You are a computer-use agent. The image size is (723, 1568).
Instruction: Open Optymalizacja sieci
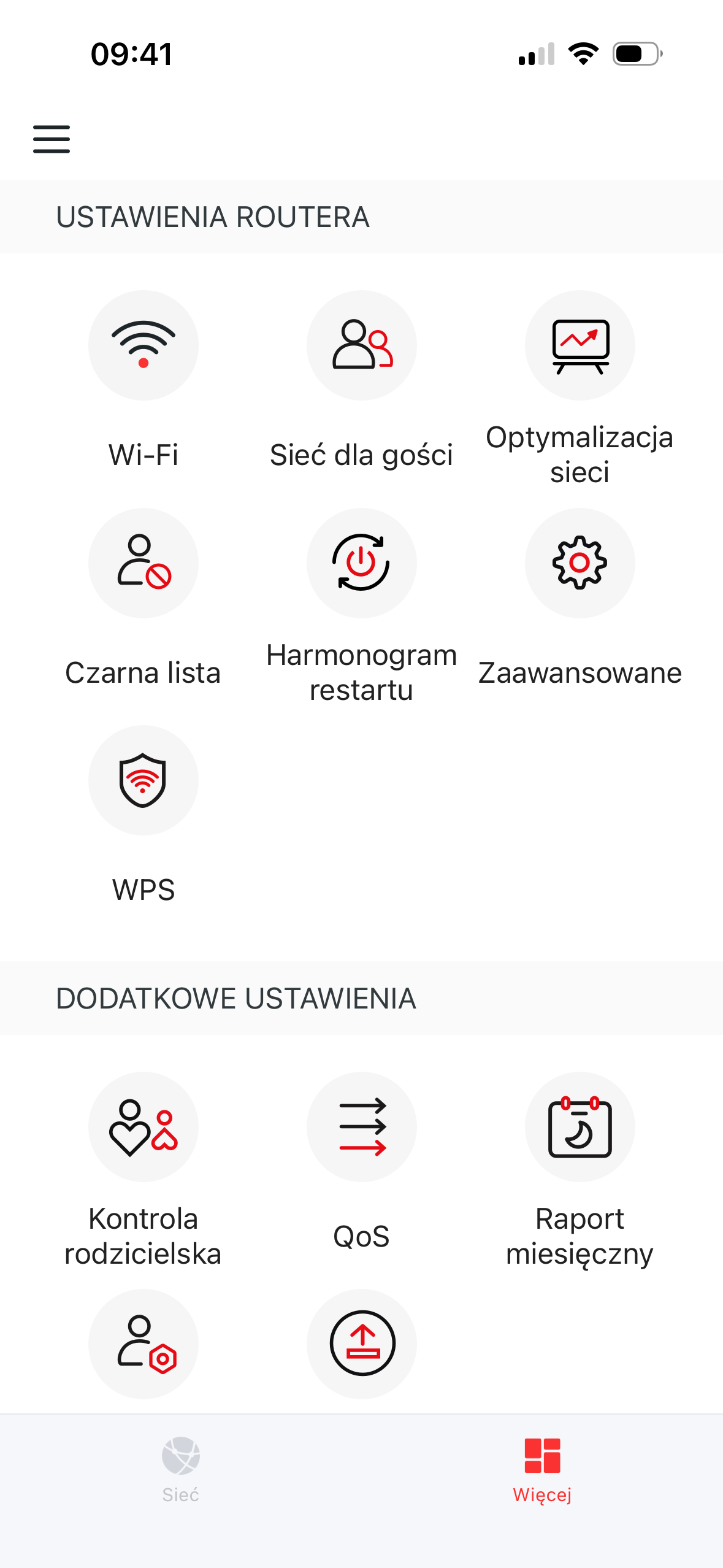click(580, 345)
